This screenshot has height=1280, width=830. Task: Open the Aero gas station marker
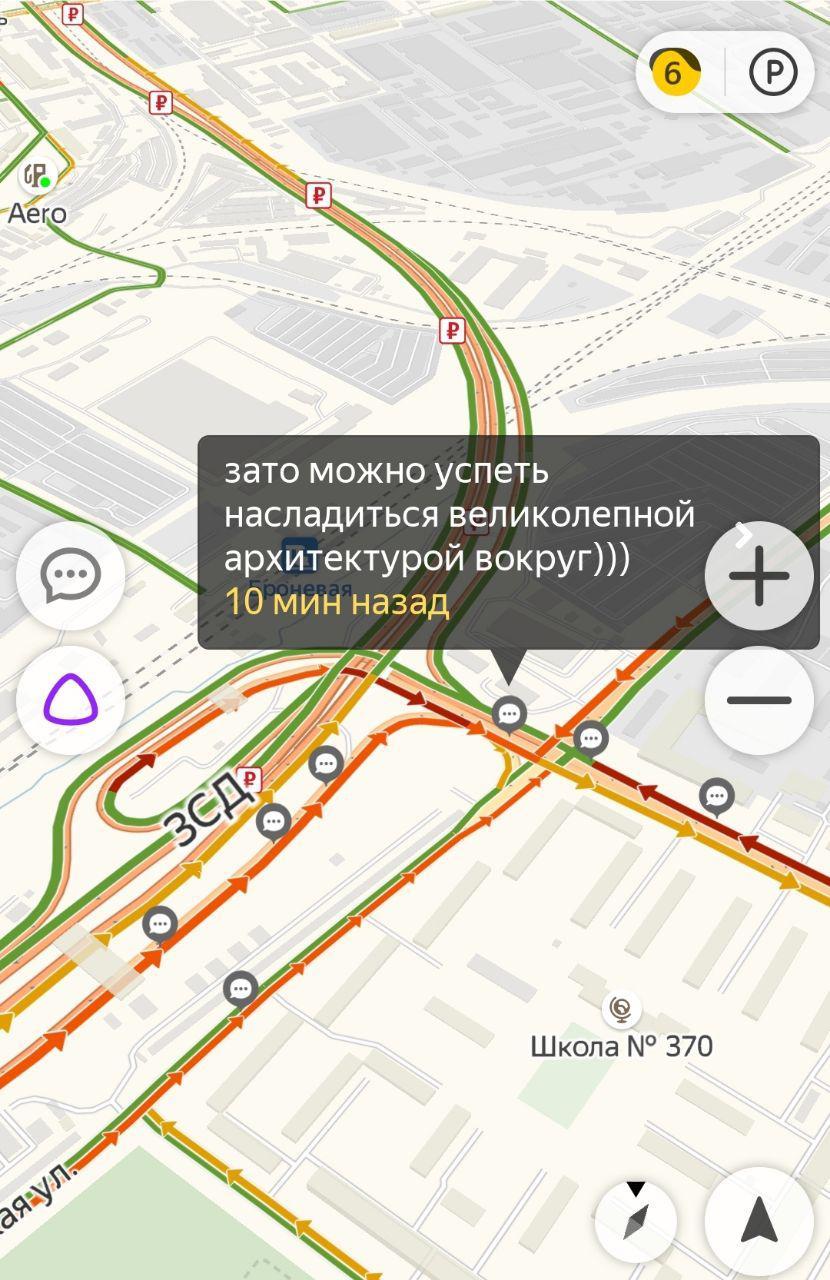pyautogui.click(x=37, y=178)
